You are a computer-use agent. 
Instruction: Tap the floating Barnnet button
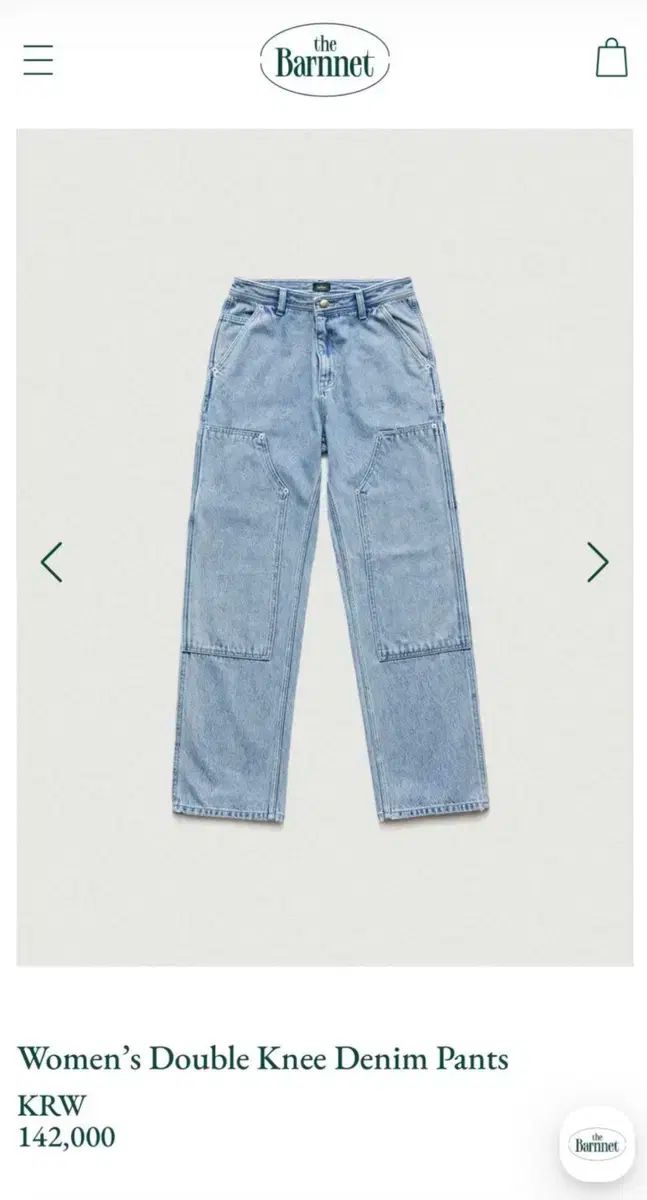tap(597, 1143)
